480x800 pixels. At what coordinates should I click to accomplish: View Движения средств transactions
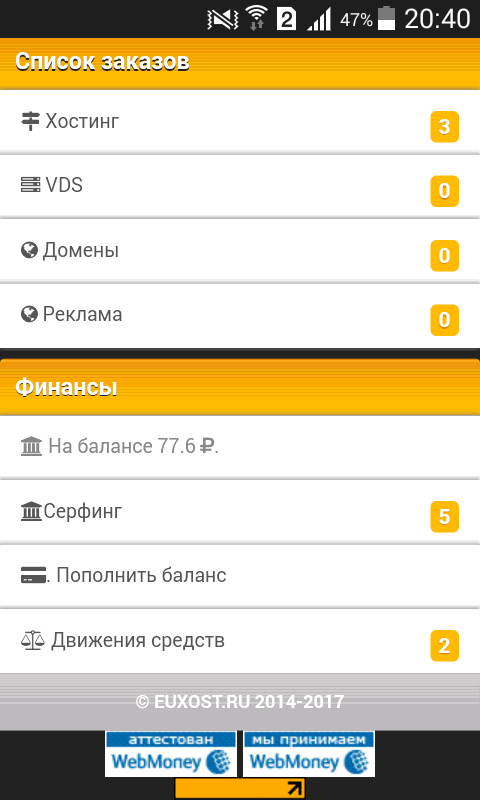click(x=240, y=640)
